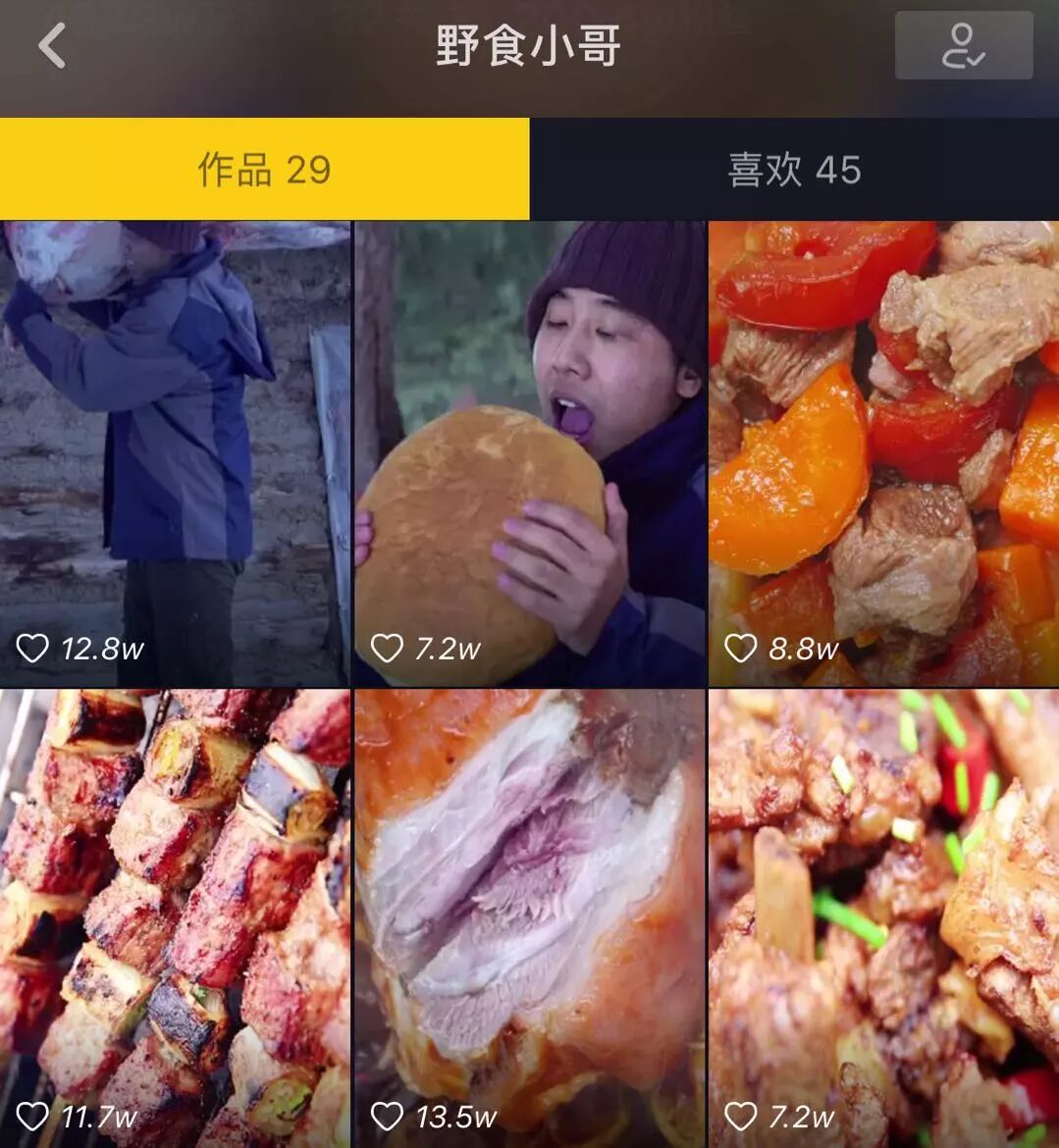Switch to the 作品 29 tab
Viewport: 1059px width, 1148px height.
[264, 170]
